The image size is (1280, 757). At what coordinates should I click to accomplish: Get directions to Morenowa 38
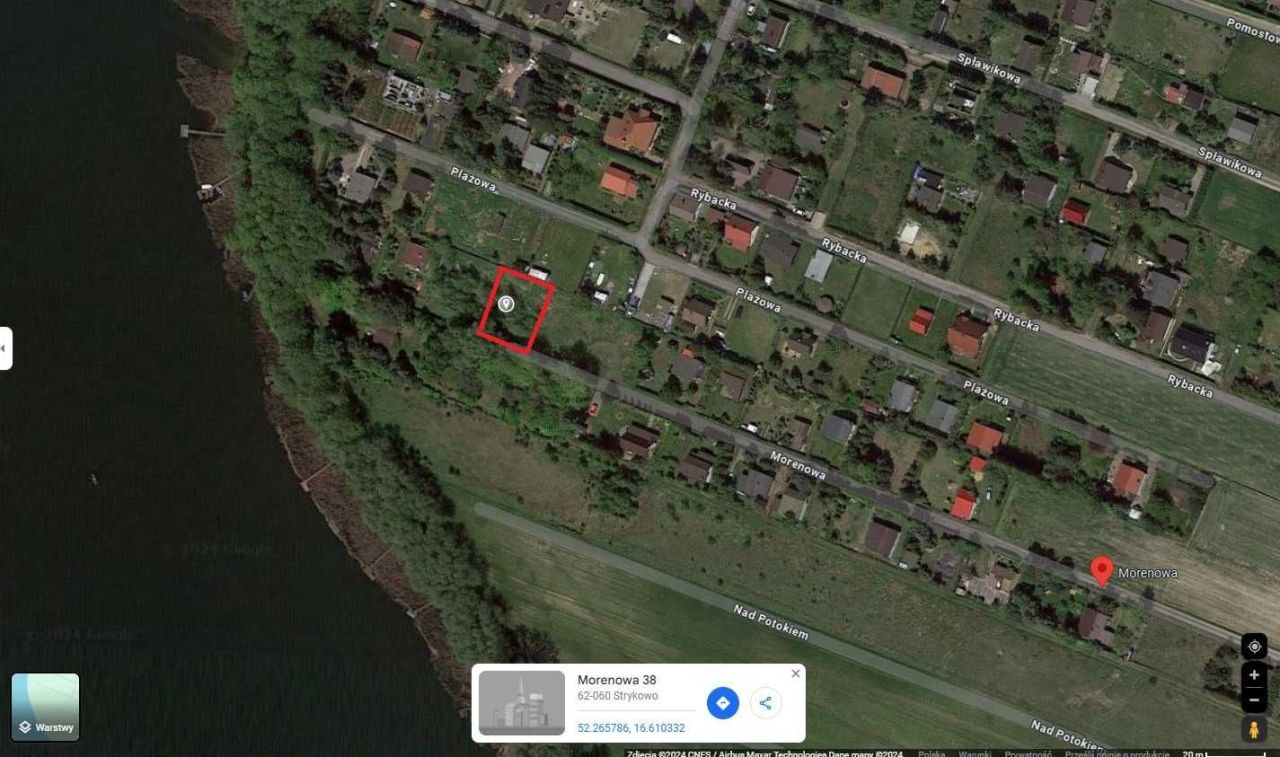(723, 703)
